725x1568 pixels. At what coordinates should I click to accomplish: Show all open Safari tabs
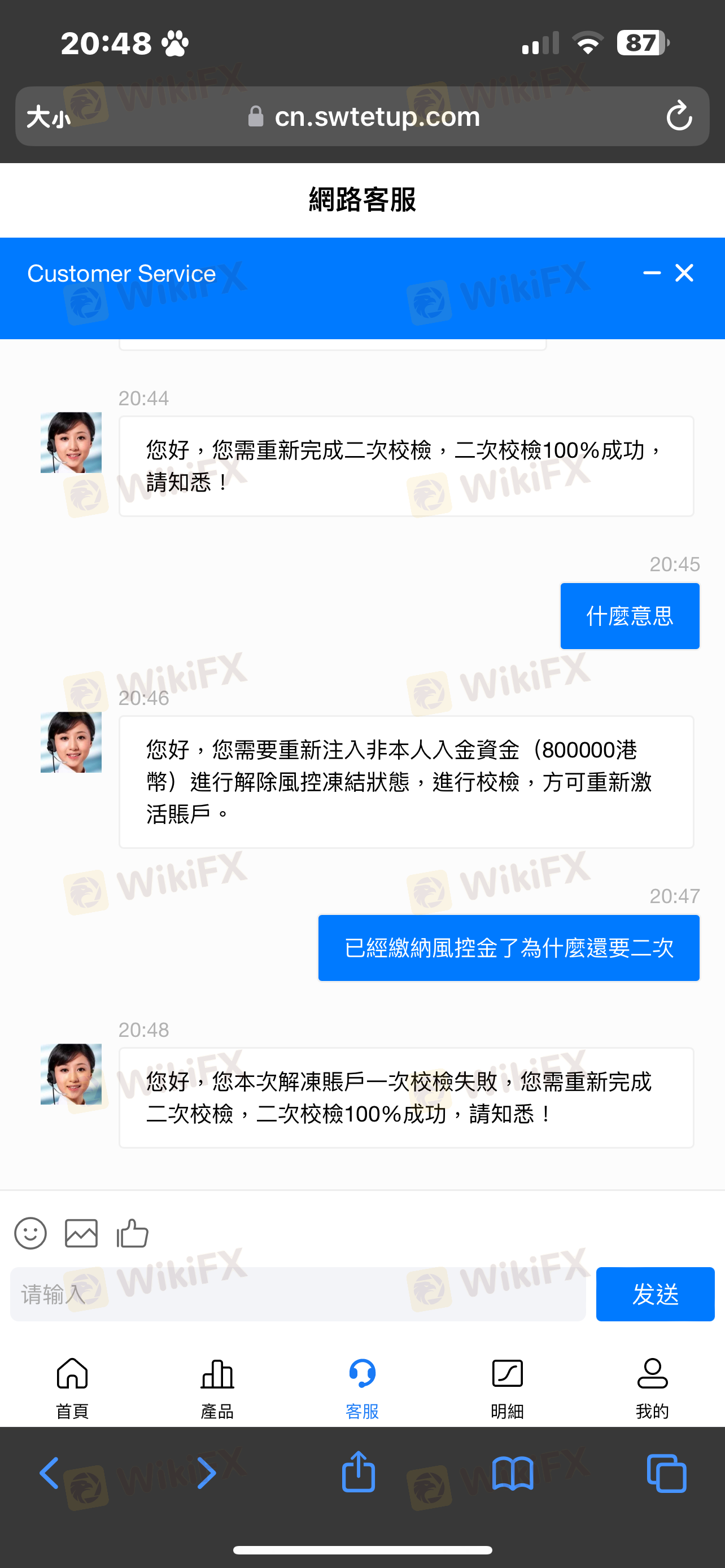(x=667, y=1474)
